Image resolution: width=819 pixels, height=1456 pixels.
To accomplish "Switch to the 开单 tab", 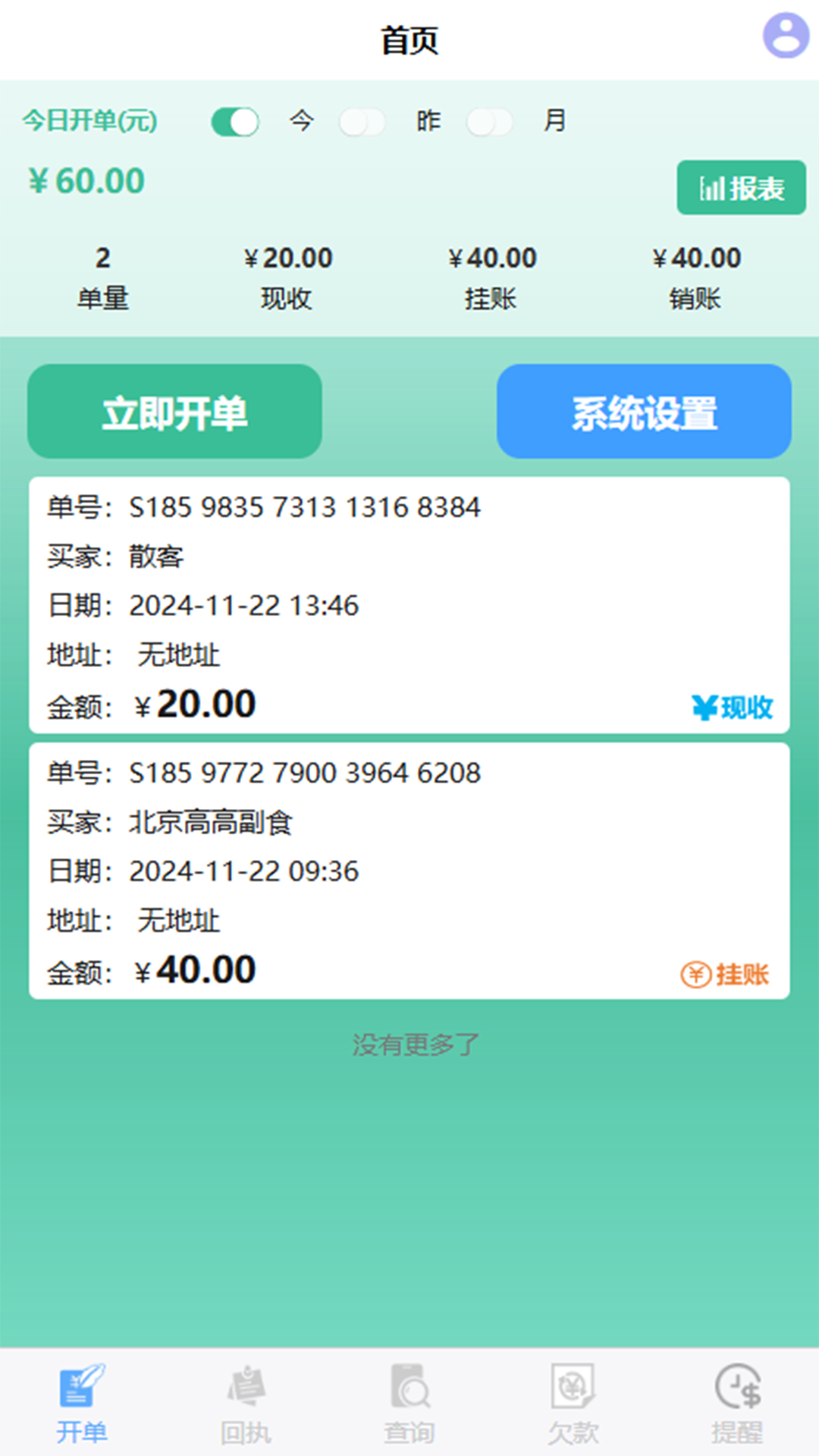I will pyautogui.click(x=80, y=1407).
